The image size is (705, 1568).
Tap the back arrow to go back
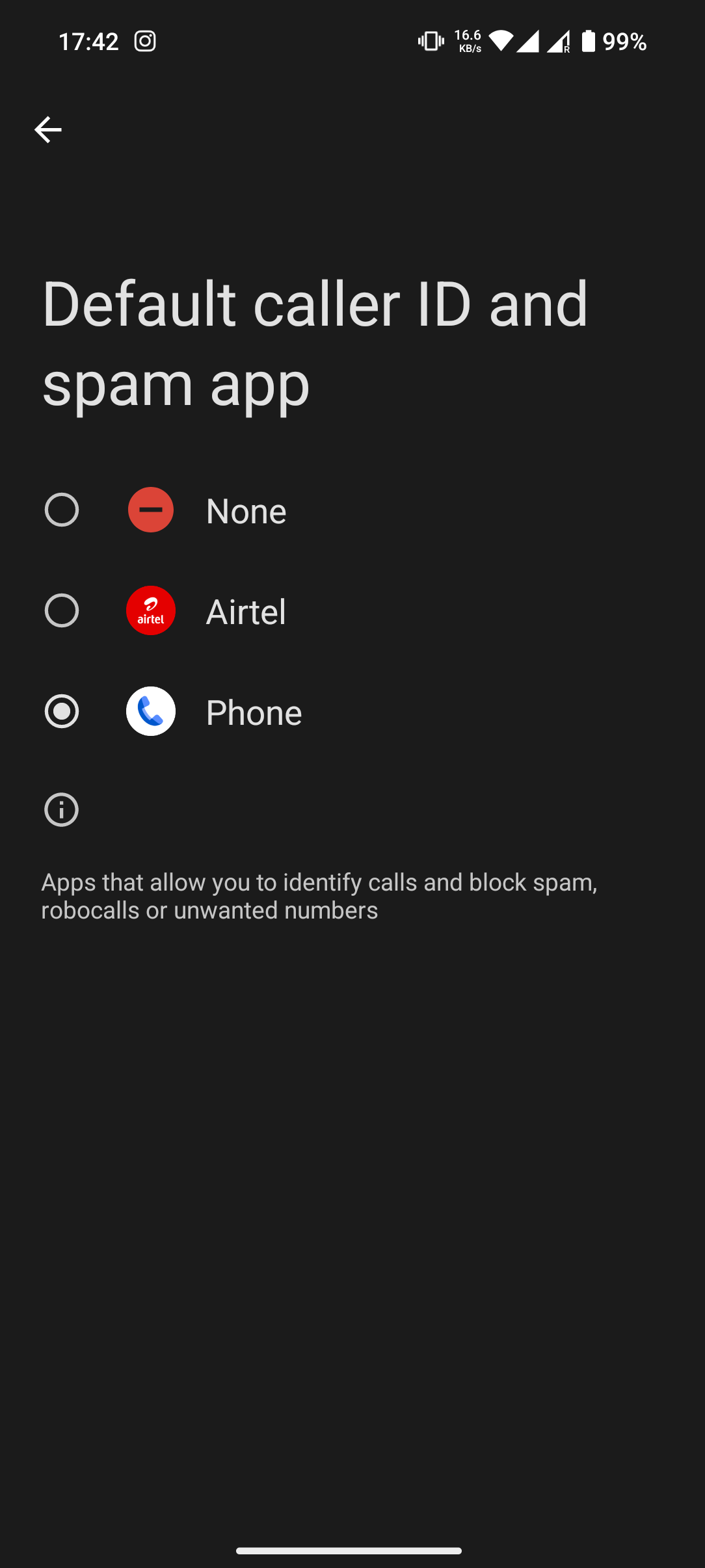pyautogui.click(x=47, y=129)
